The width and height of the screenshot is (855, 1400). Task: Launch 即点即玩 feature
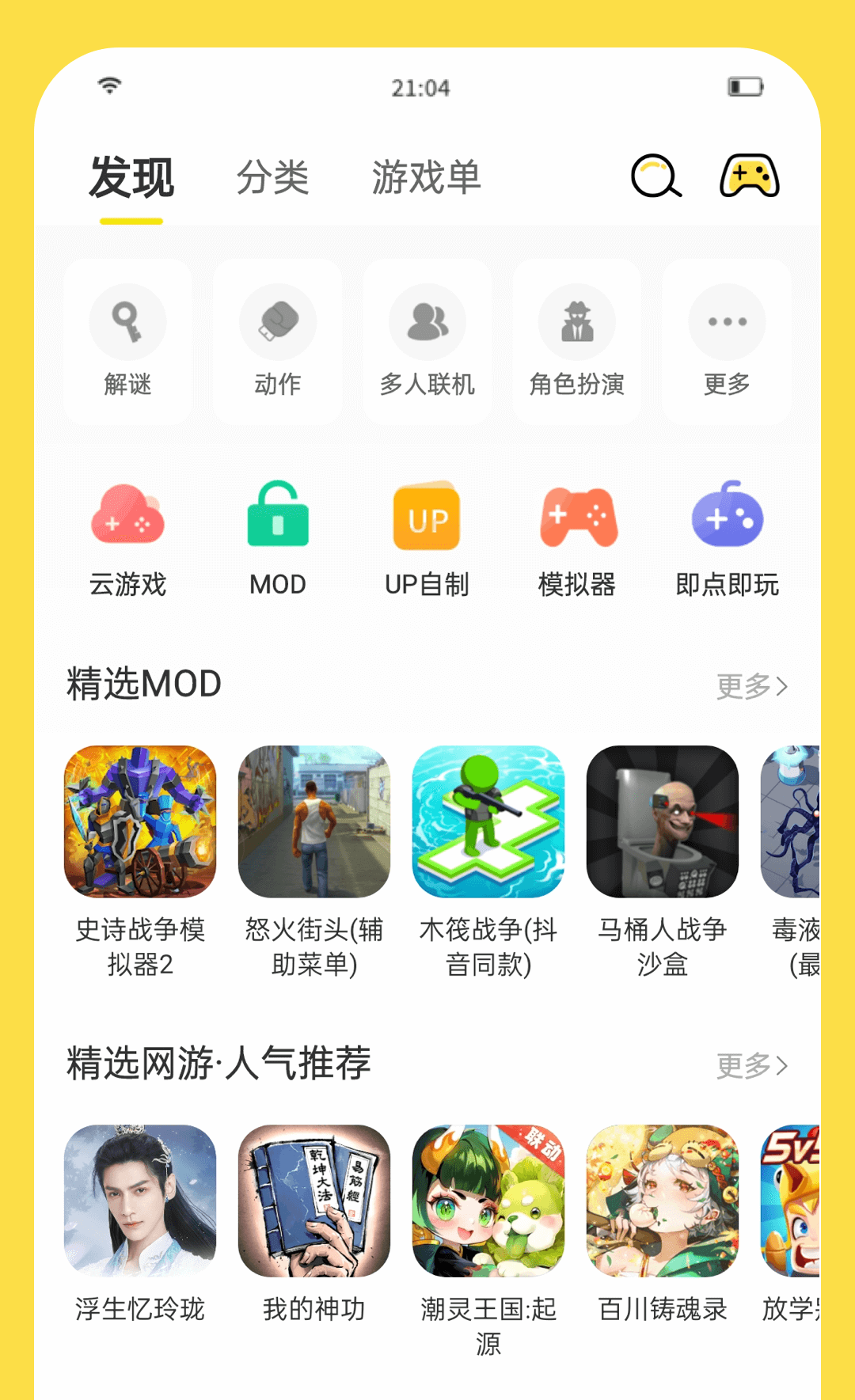click(x=726, y=538)
